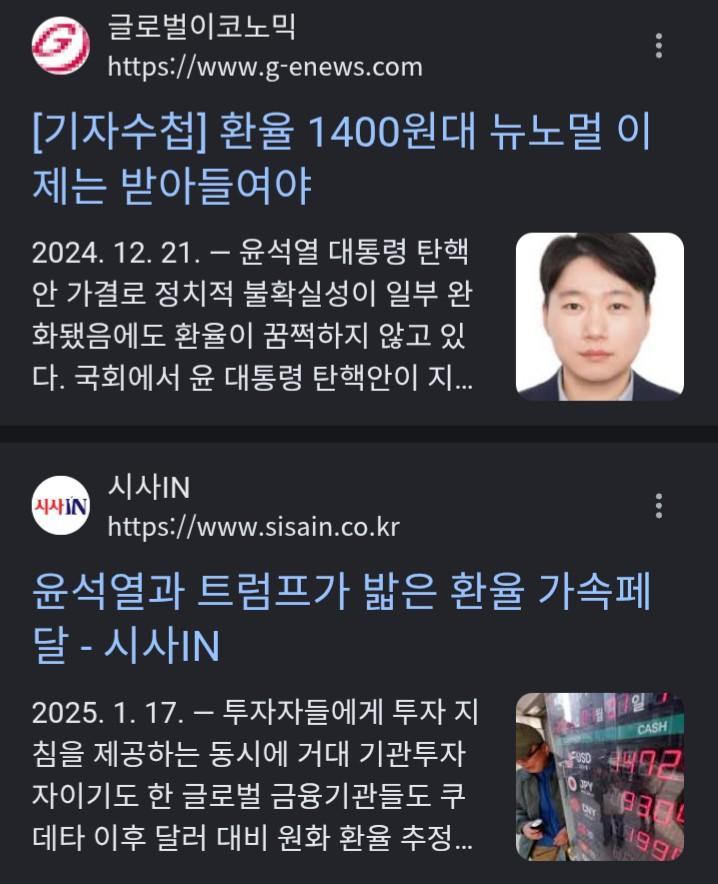Visit the g-enews.com source link

[x=264, y=67]
